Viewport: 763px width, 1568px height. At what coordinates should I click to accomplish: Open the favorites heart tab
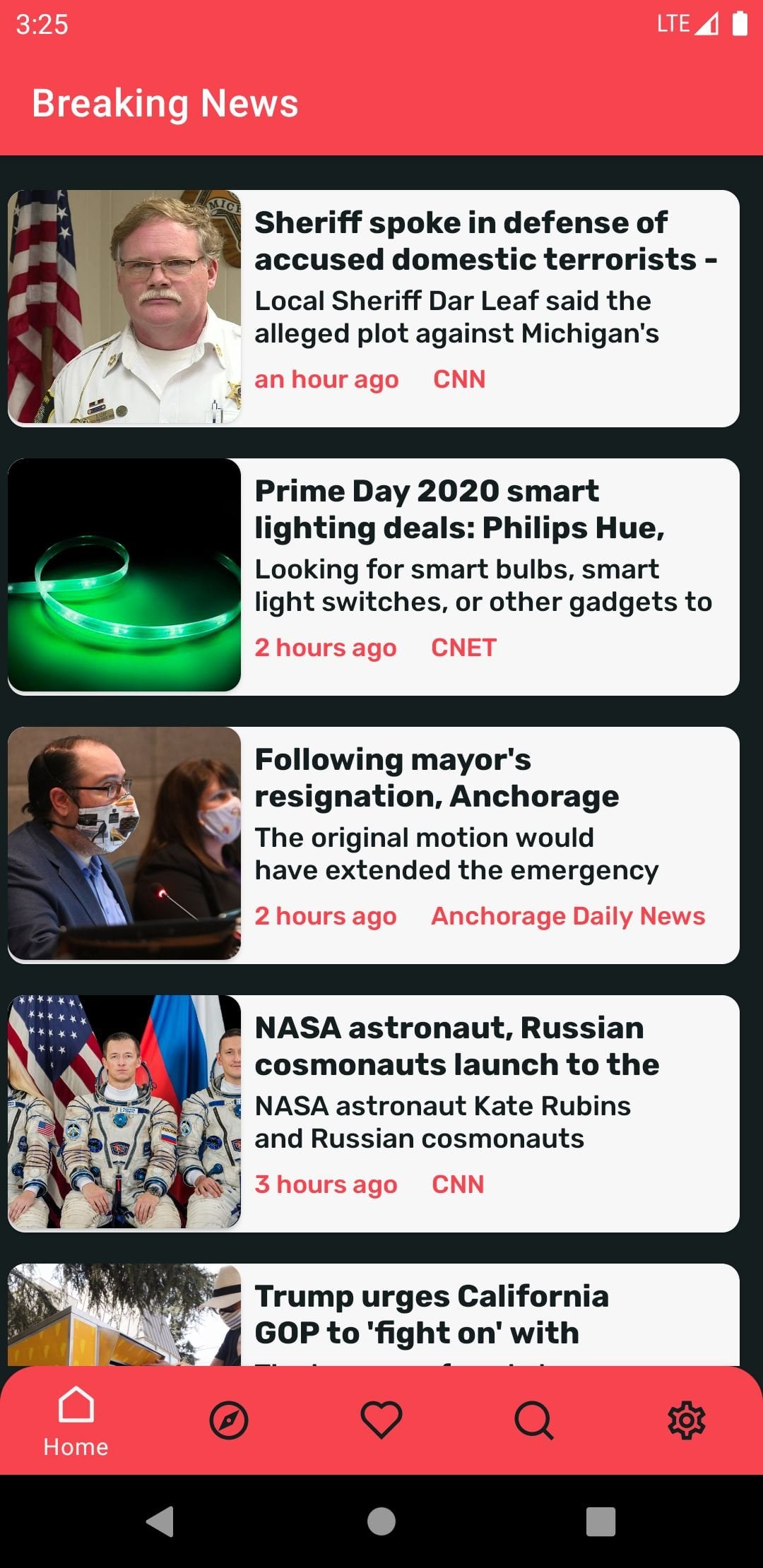(381, 1420)
